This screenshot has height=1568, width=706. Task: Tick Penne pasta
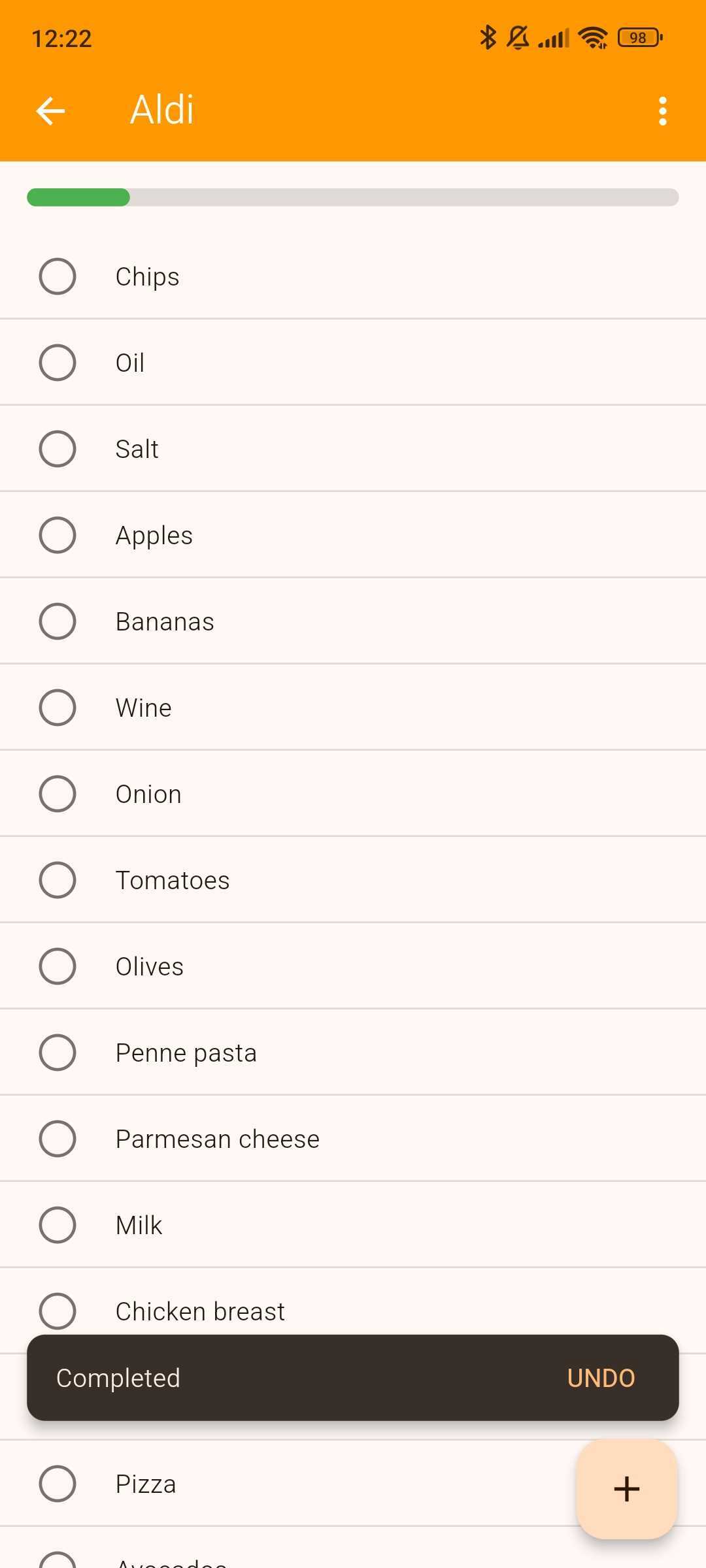pos(58,1053)
